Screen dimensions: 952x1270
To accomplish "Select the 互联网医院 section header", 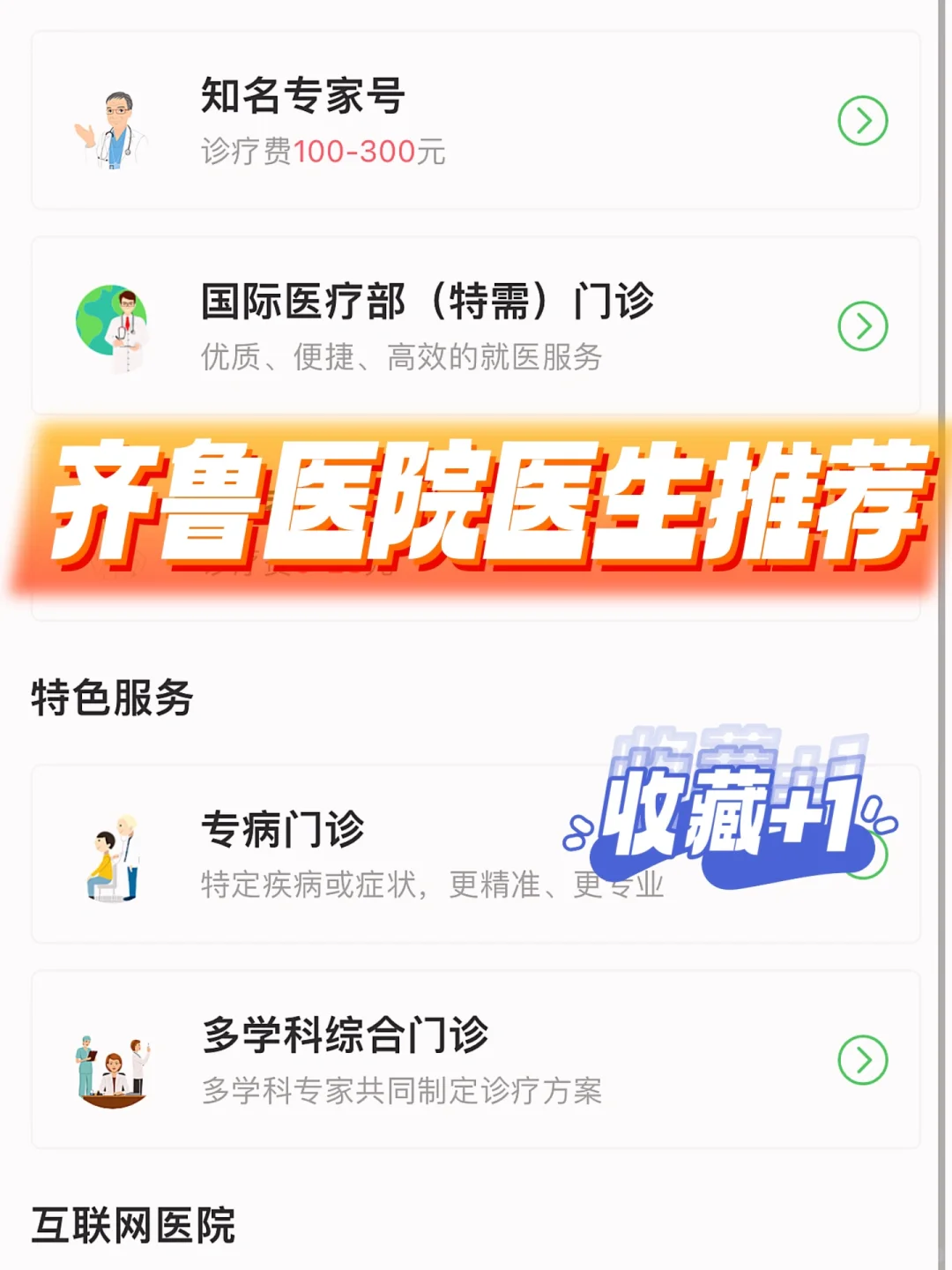I will tap(132, 1226).
